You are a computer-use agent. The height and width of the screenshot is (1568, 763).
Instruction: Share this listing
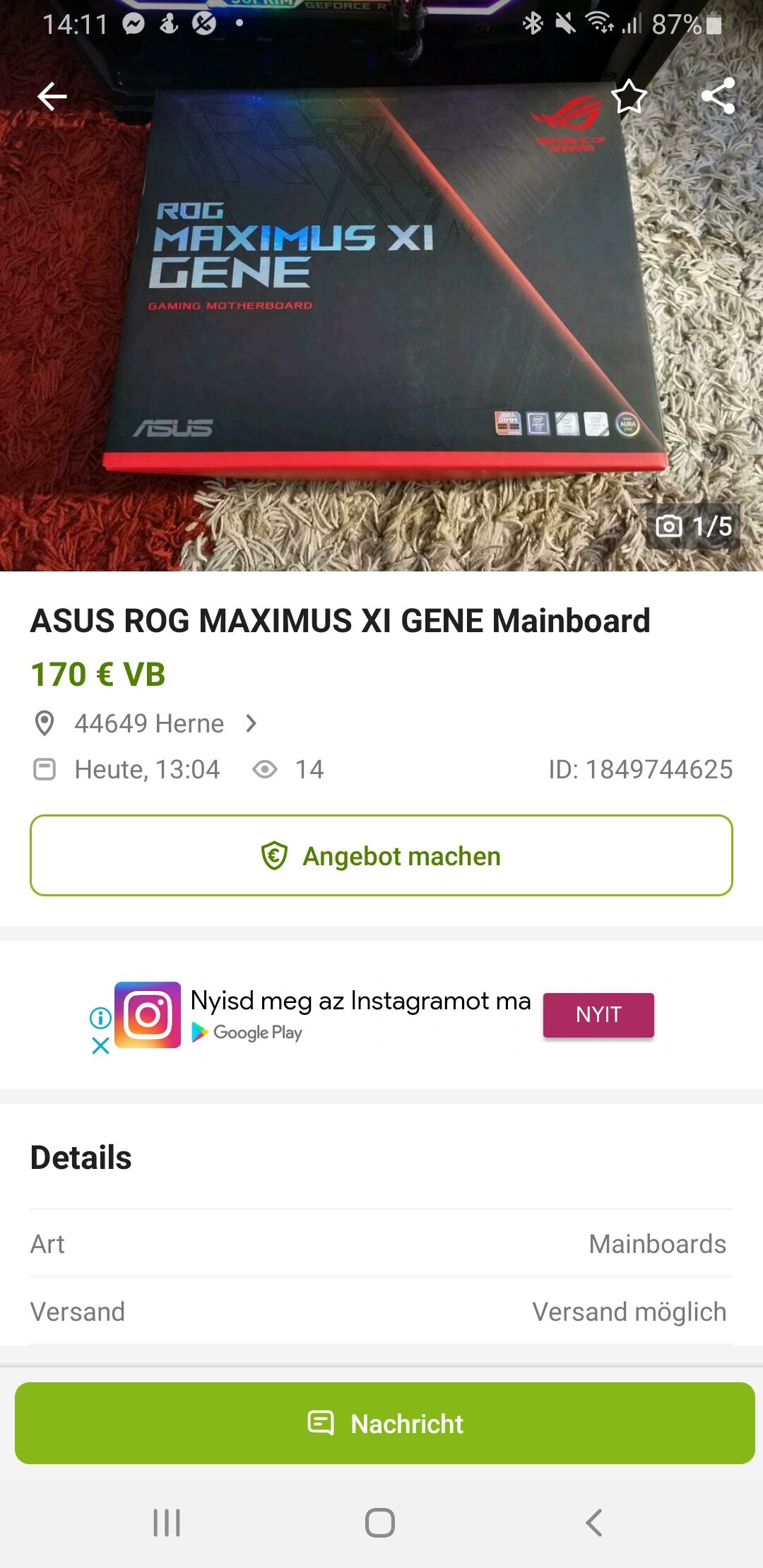tap(718, 96)
